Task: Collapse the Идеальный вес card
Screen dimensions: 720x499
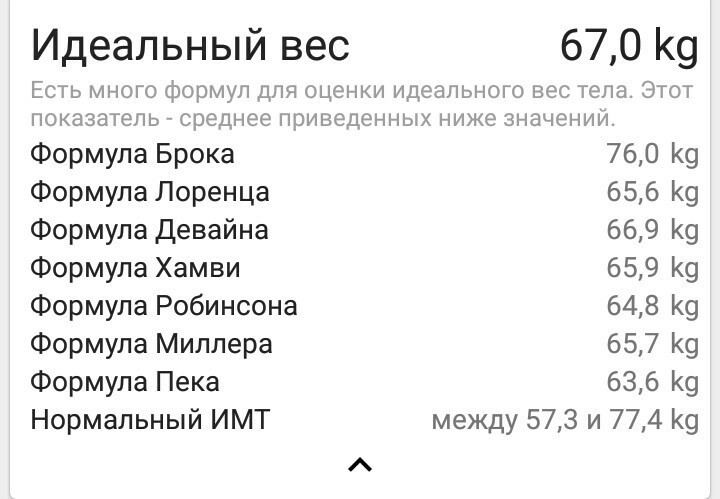Action: click(360, 463)
